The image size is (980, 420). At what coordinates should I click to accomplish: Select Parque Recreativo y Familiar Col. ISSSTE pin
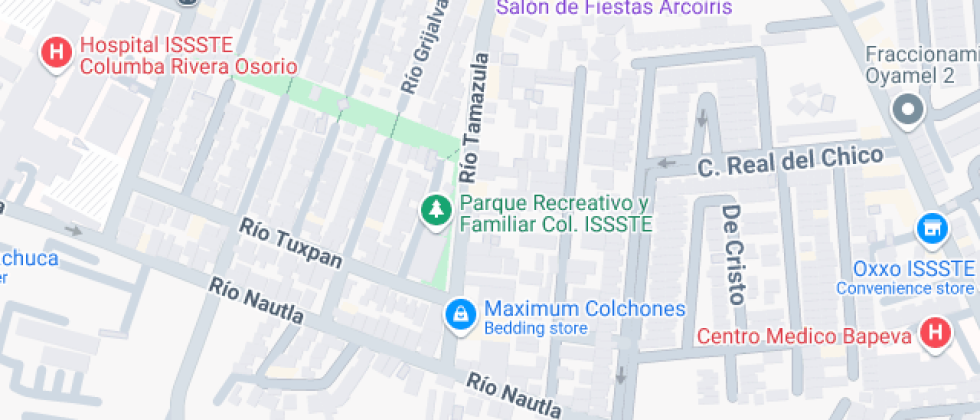pyautogui.click(x=434, y=211)
